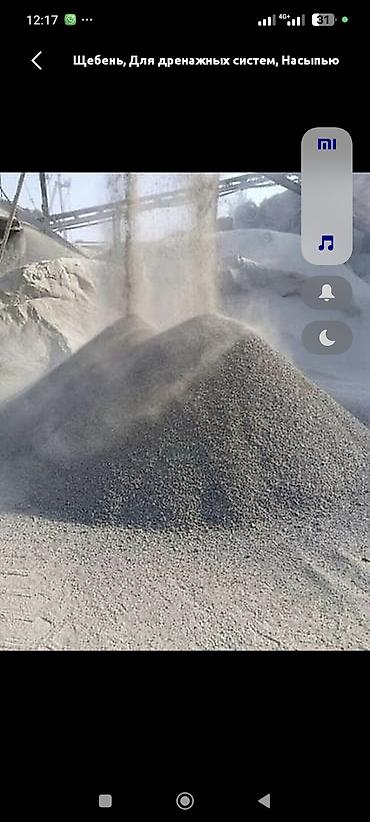
Task: Toggle the ringer bell in volume panel
Action: [327, 293]
